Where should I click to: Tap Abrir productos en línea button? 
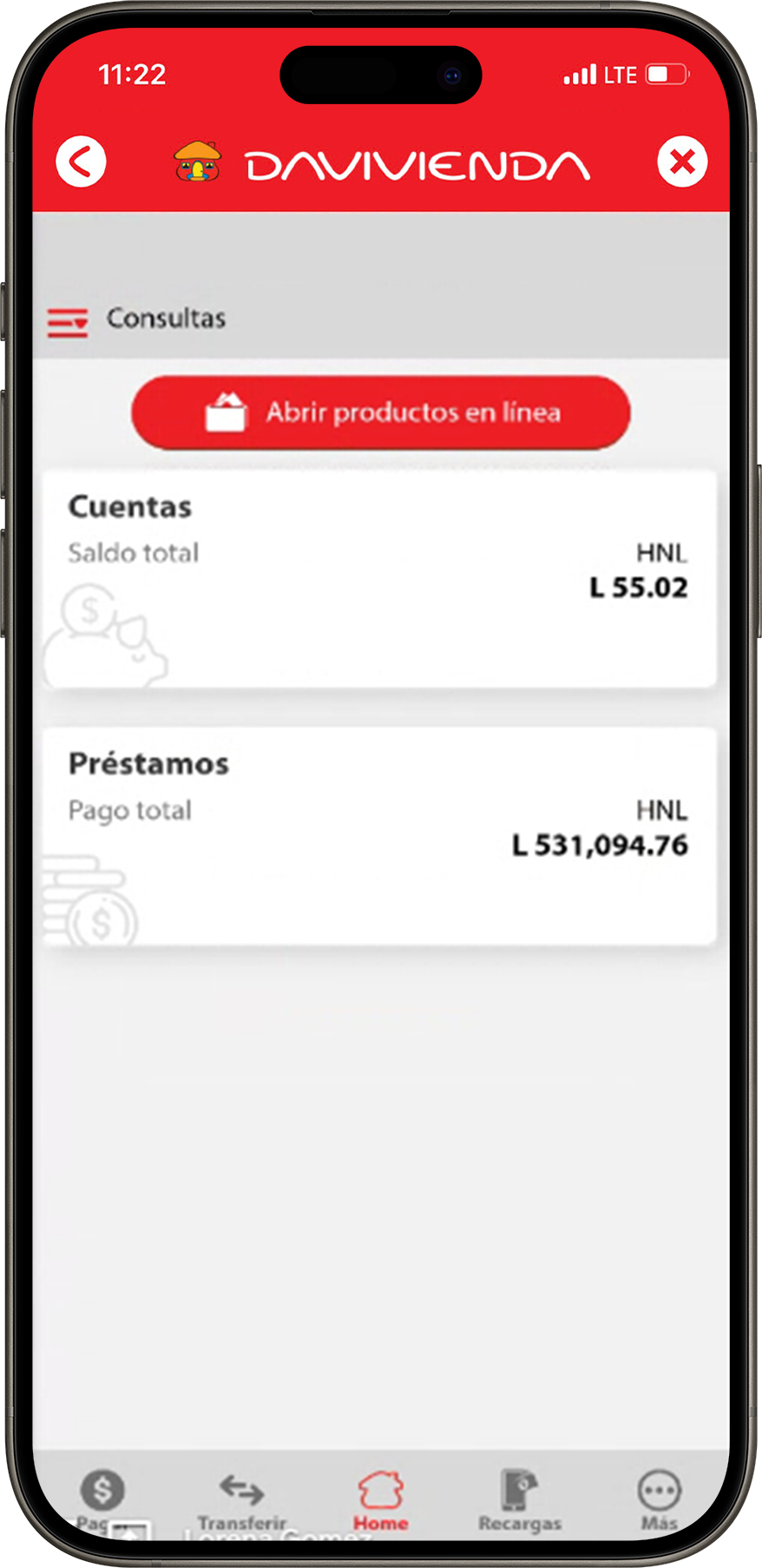pyautogui.click(x=381, y=412)
